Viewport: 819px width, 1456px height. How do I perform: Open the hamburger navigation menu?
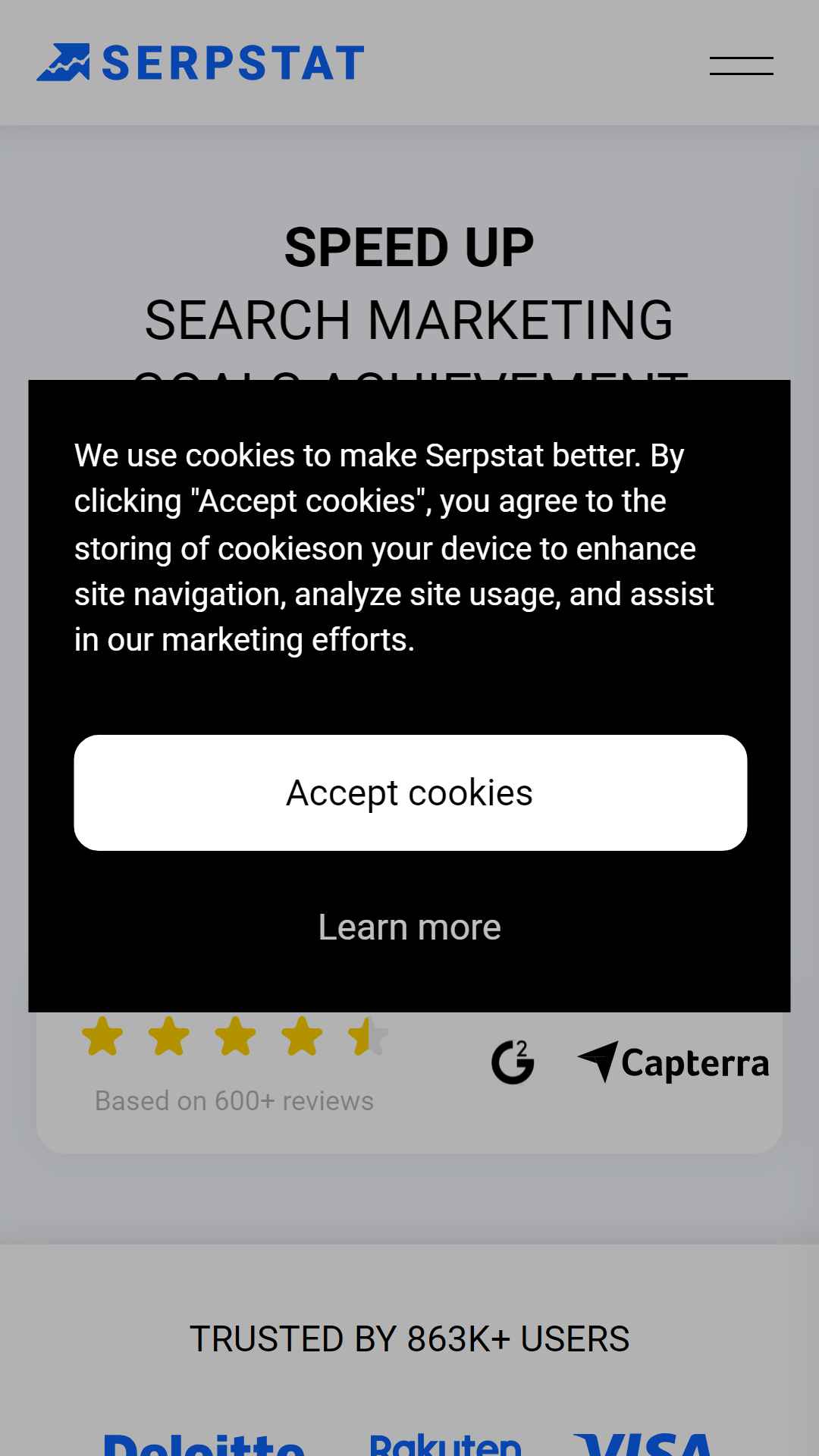[x=742, y=66]
